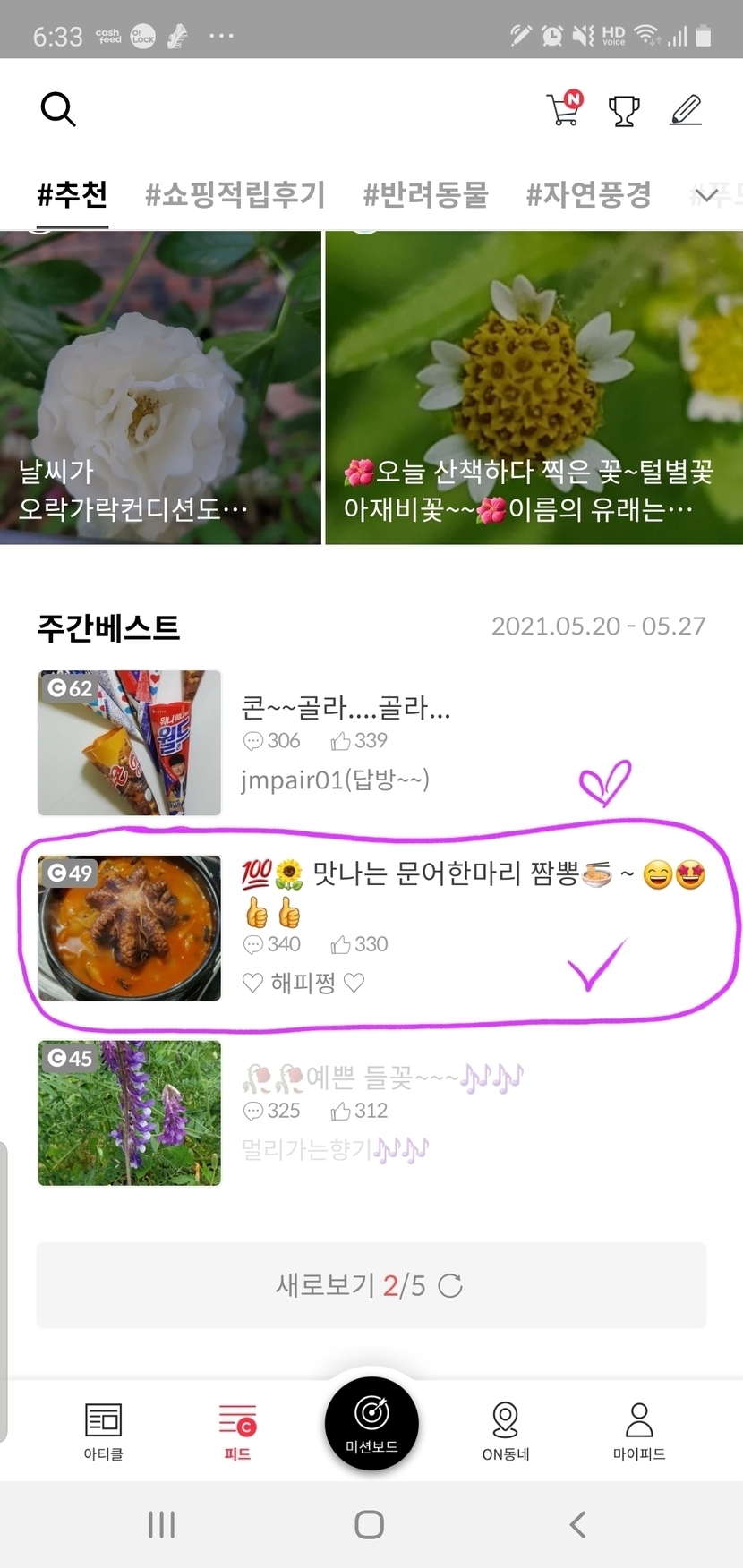Open the trophy ranking icon
The height and width of the screenshot is (1568, 743).
(624, 110)
